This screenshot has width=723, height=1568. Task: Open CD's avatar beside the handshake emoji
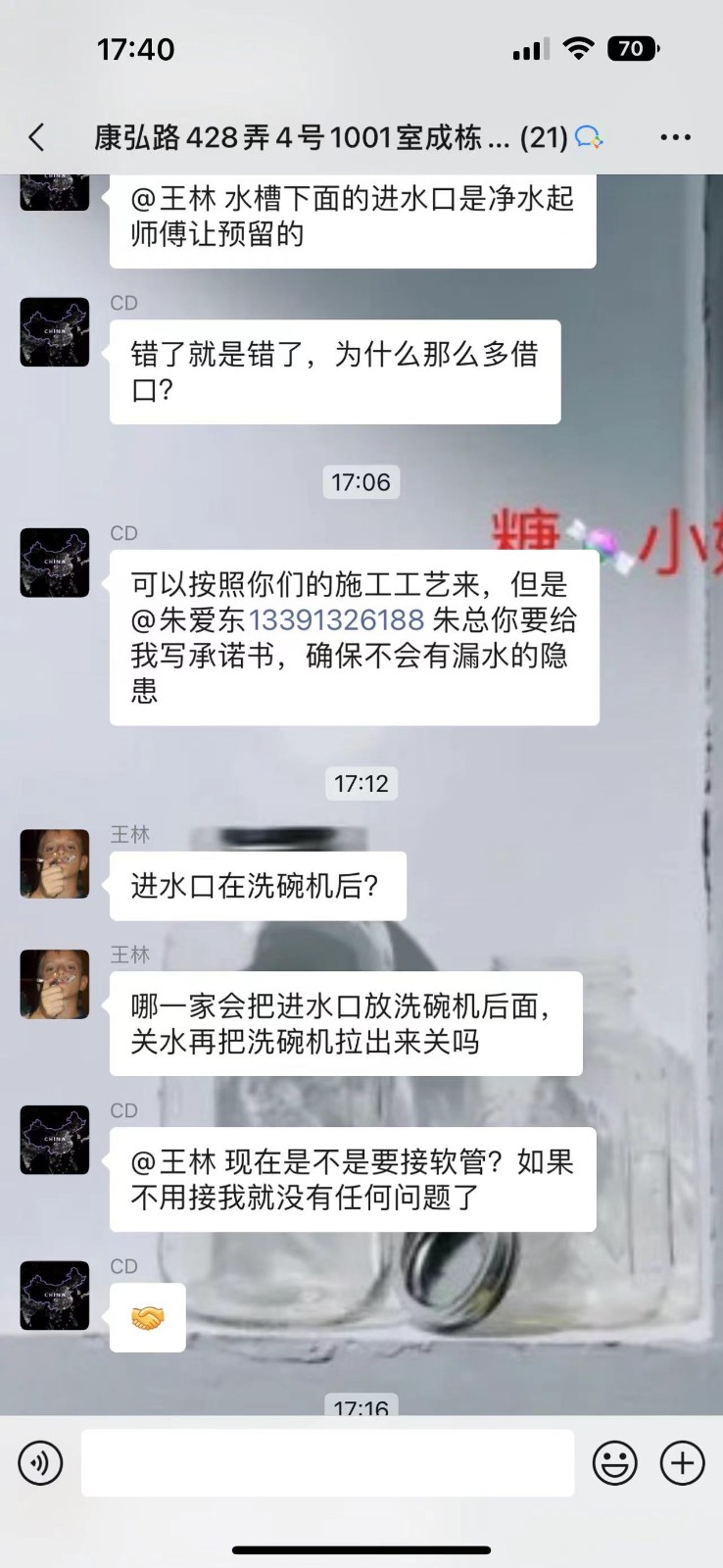pos(55,1296)
